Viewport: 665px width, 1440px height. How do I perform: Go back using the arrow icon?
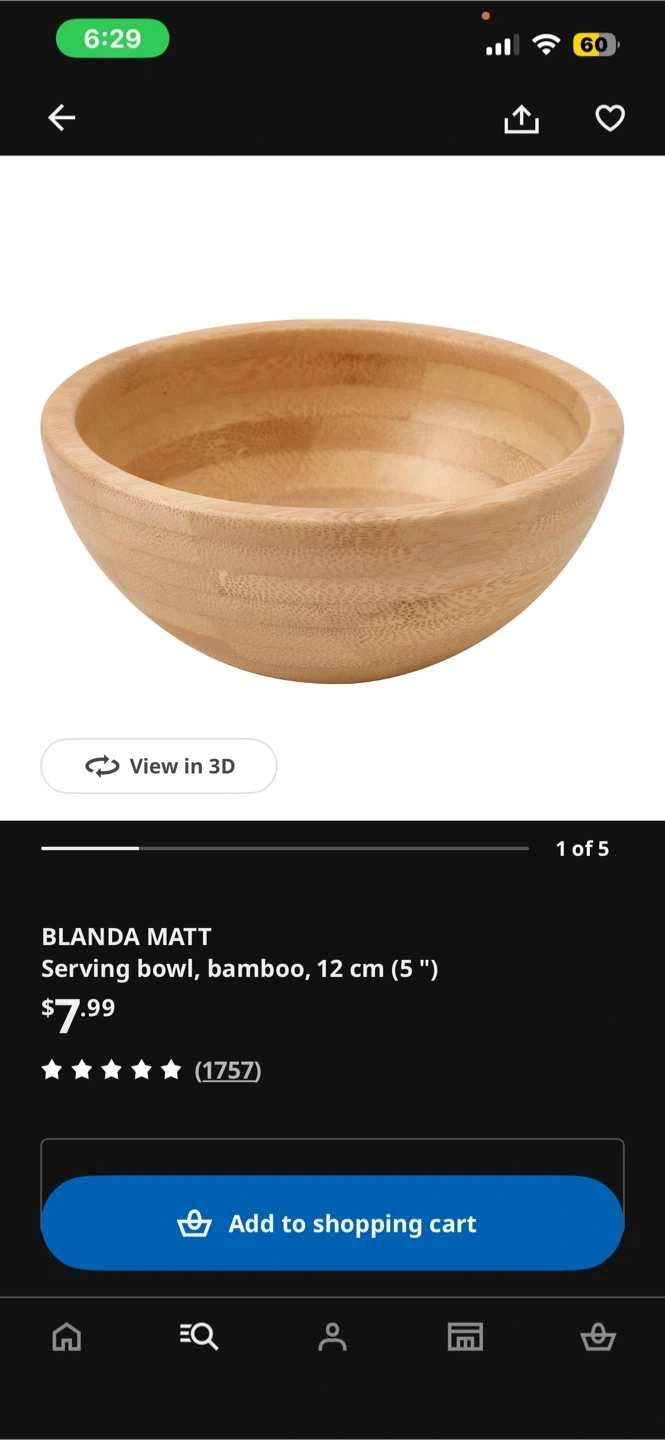(x=62, y=118)
